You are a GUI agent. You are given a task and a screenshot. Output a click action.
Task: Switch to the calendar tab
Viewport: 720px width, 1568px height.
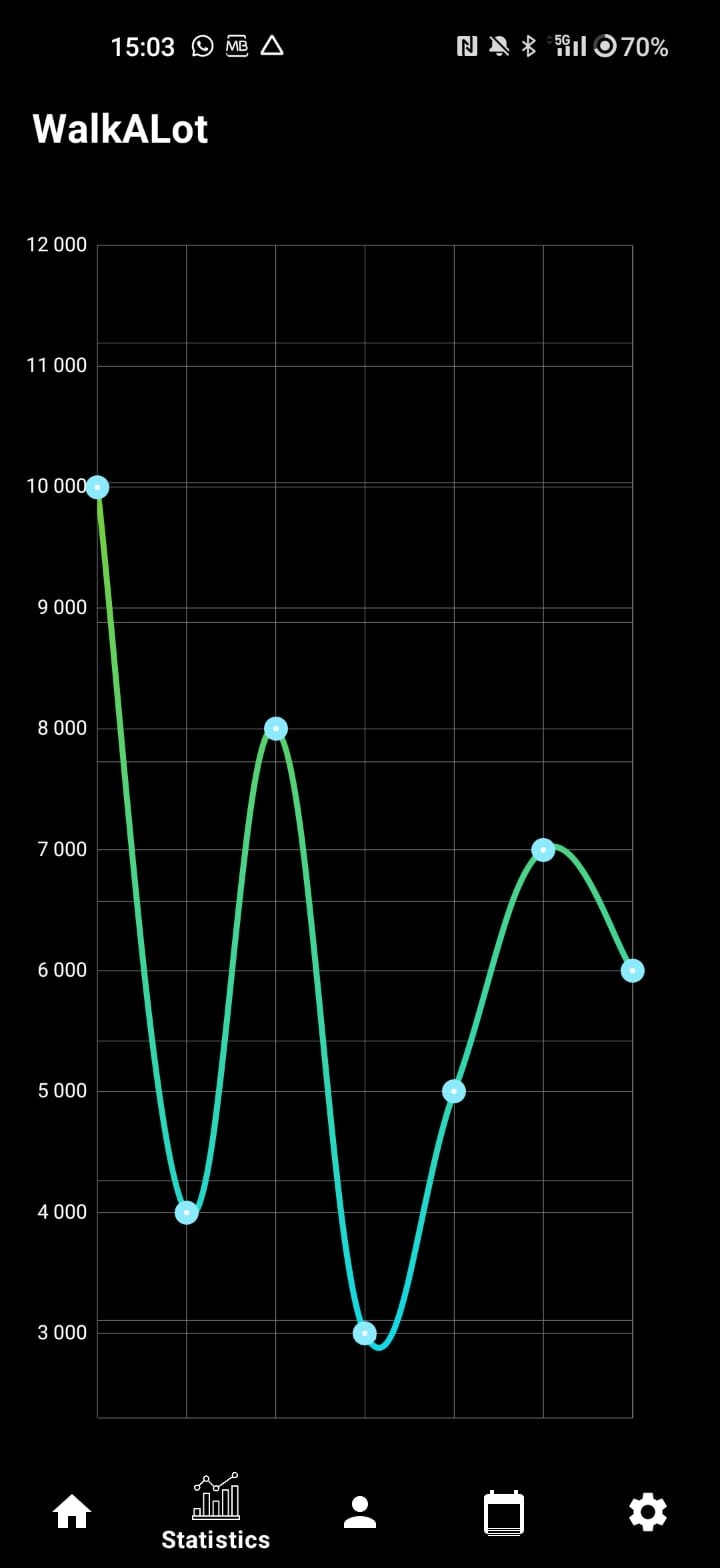[x=504, y=1512]
